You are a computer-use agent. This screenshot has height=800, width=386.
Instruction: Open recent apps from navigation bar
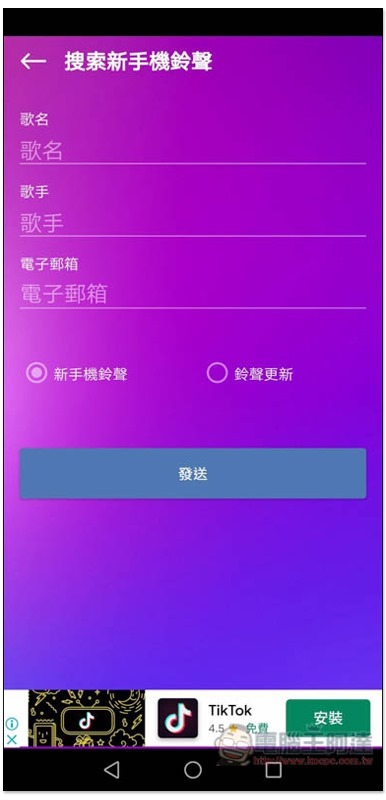274,770
